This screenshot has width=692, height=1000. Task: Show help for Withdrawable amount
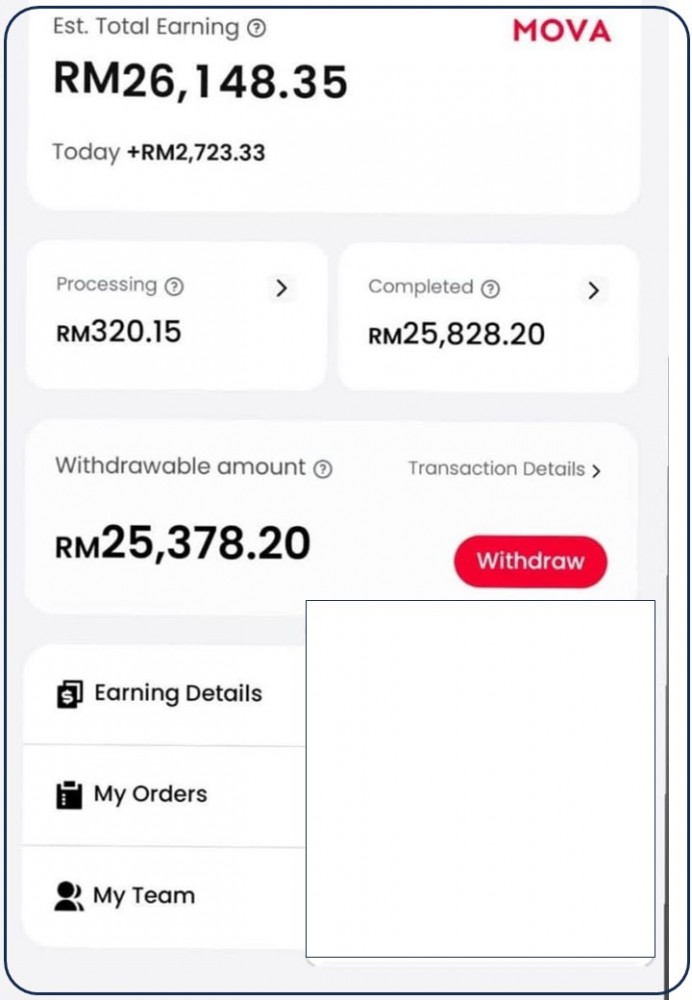pos(322,469)
